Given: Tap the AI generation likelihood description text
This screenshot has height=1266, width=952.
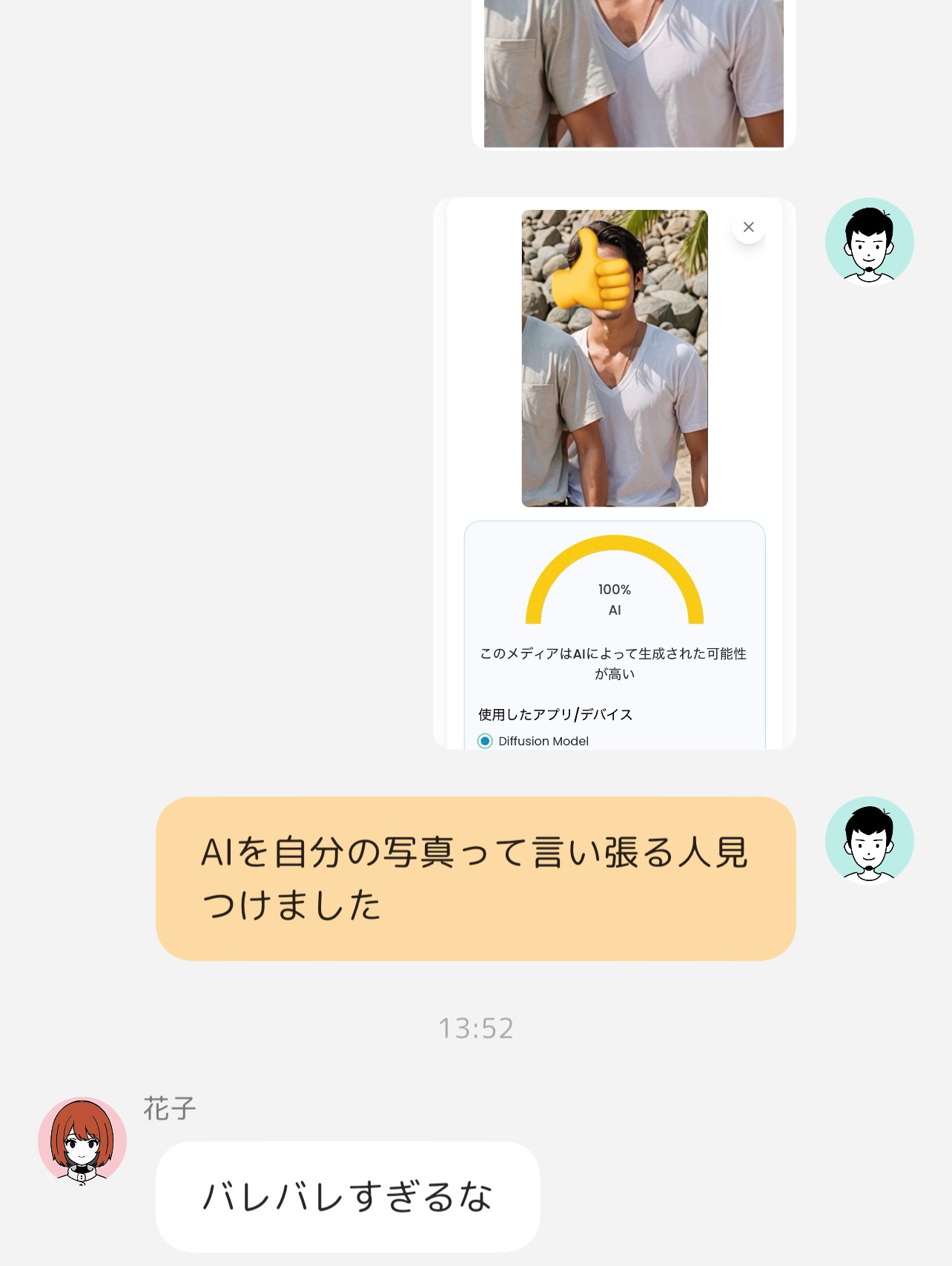Looking at the screenshot, I should pyautogui.click(x=614, y=664).
